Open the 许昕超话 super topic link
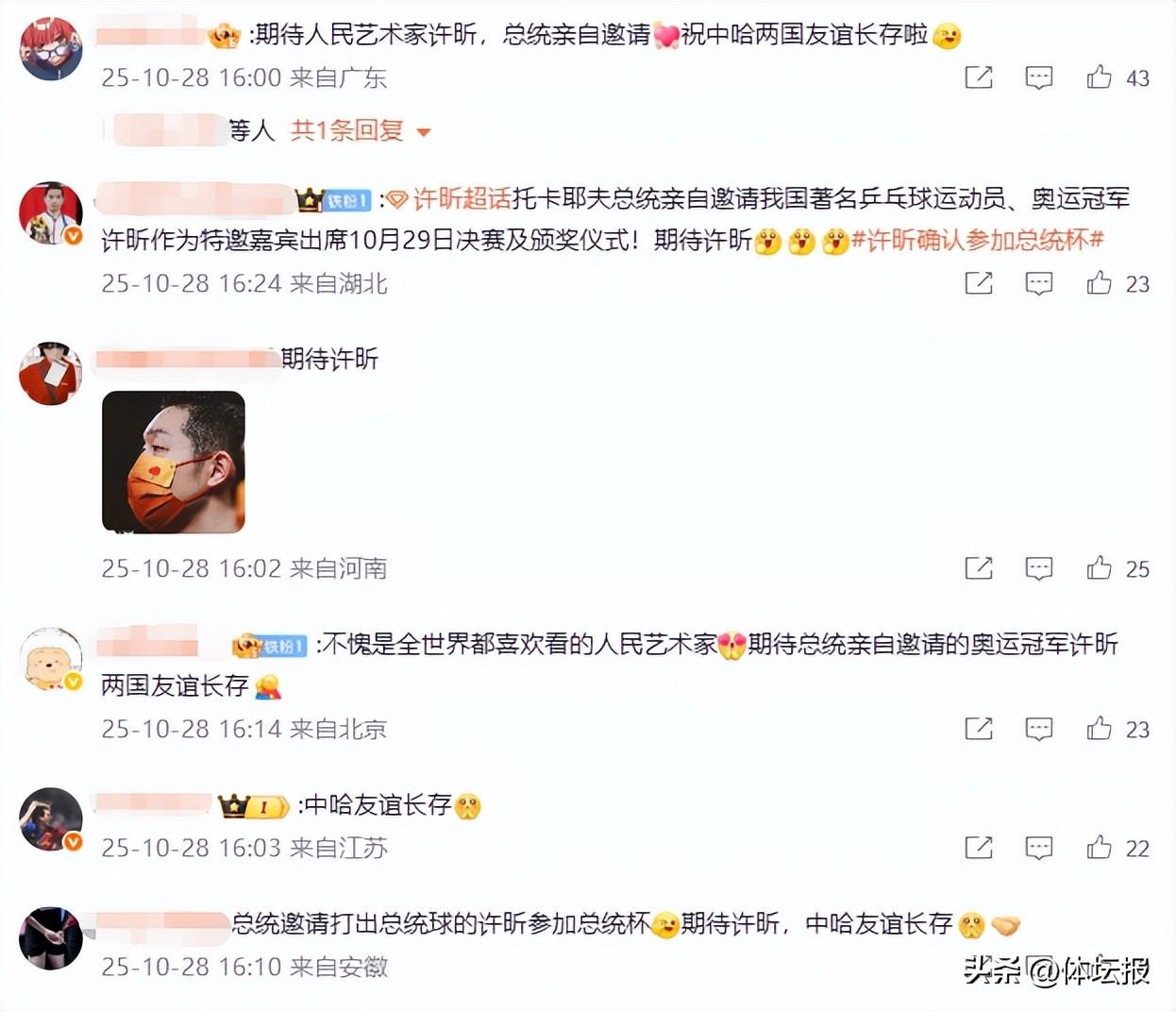Screen dimensions: 1176x1012 pyautogui.click(x=460, y=198)
